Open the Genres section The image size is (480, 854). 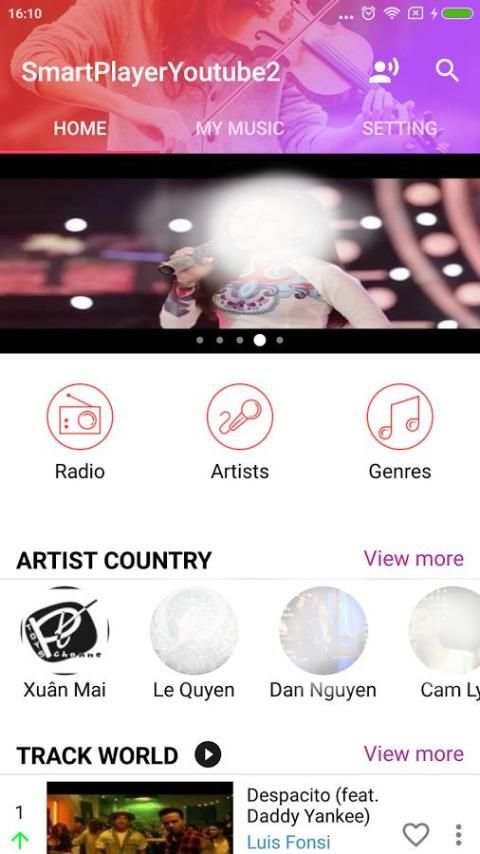[x=399, y=432]
